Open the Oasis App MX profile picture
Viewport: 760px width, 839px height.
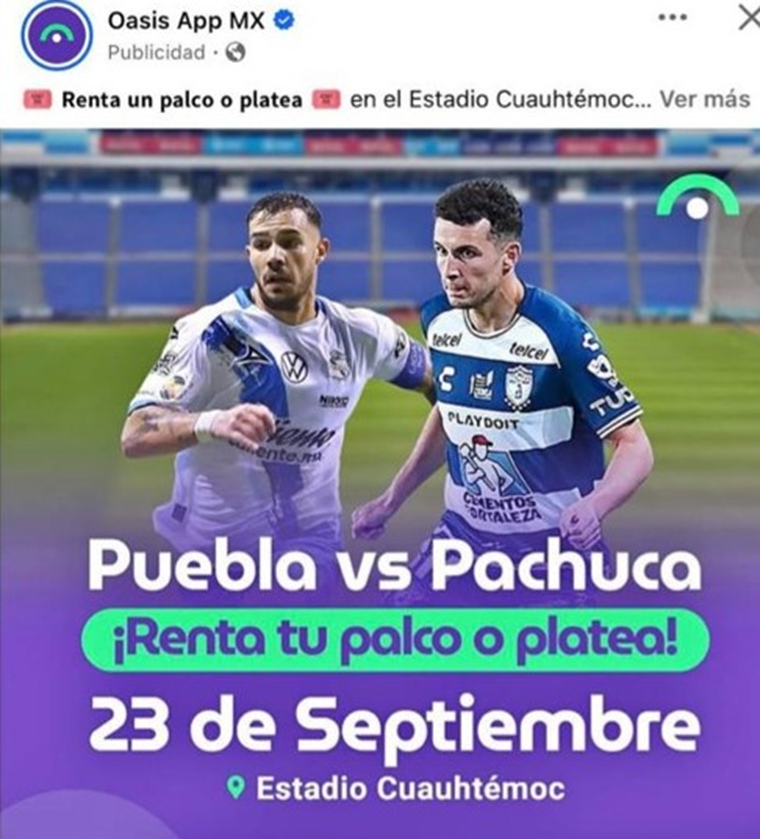[x=56, y=35]
